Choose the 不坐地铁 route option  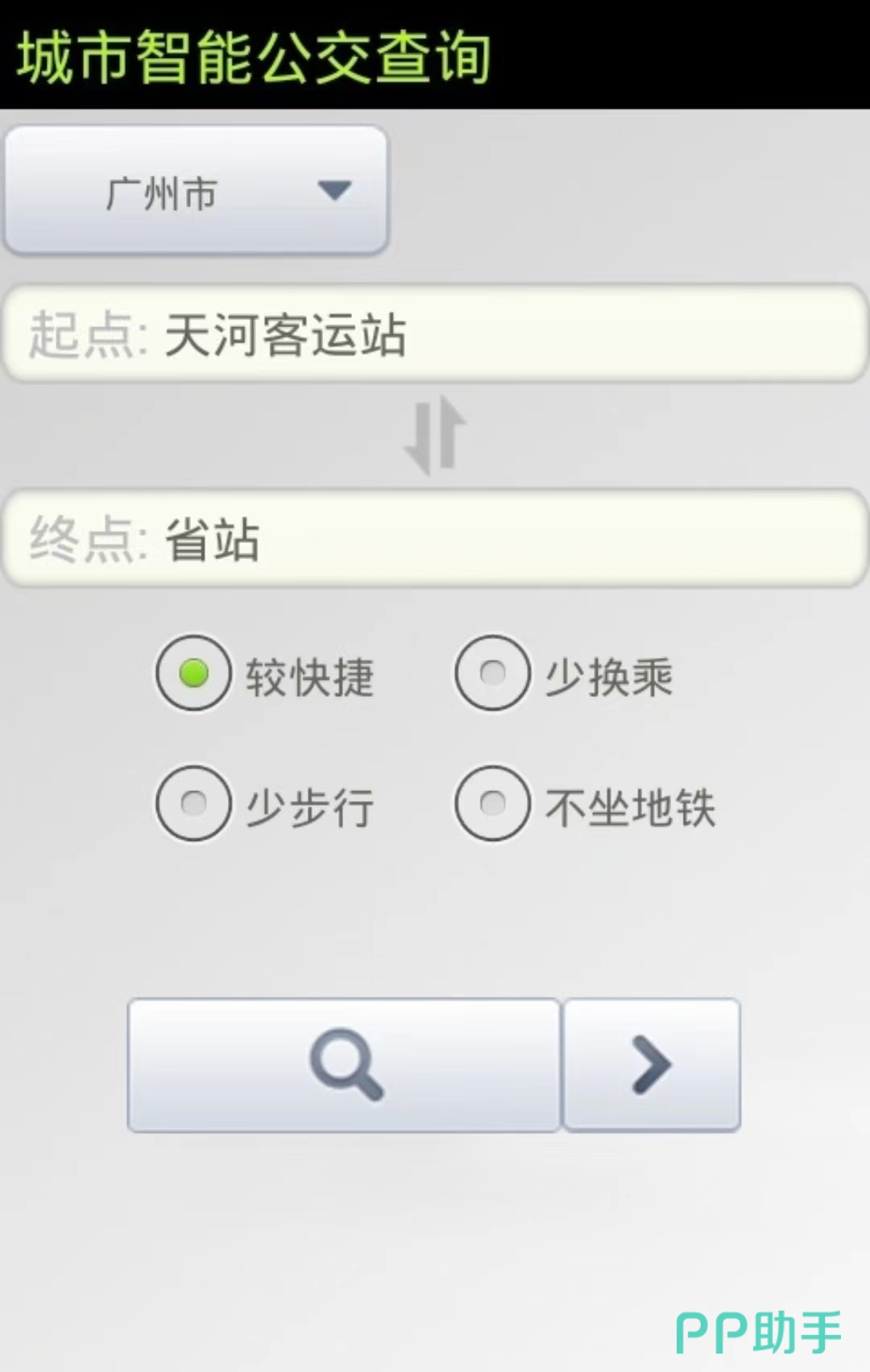[492, 803]
